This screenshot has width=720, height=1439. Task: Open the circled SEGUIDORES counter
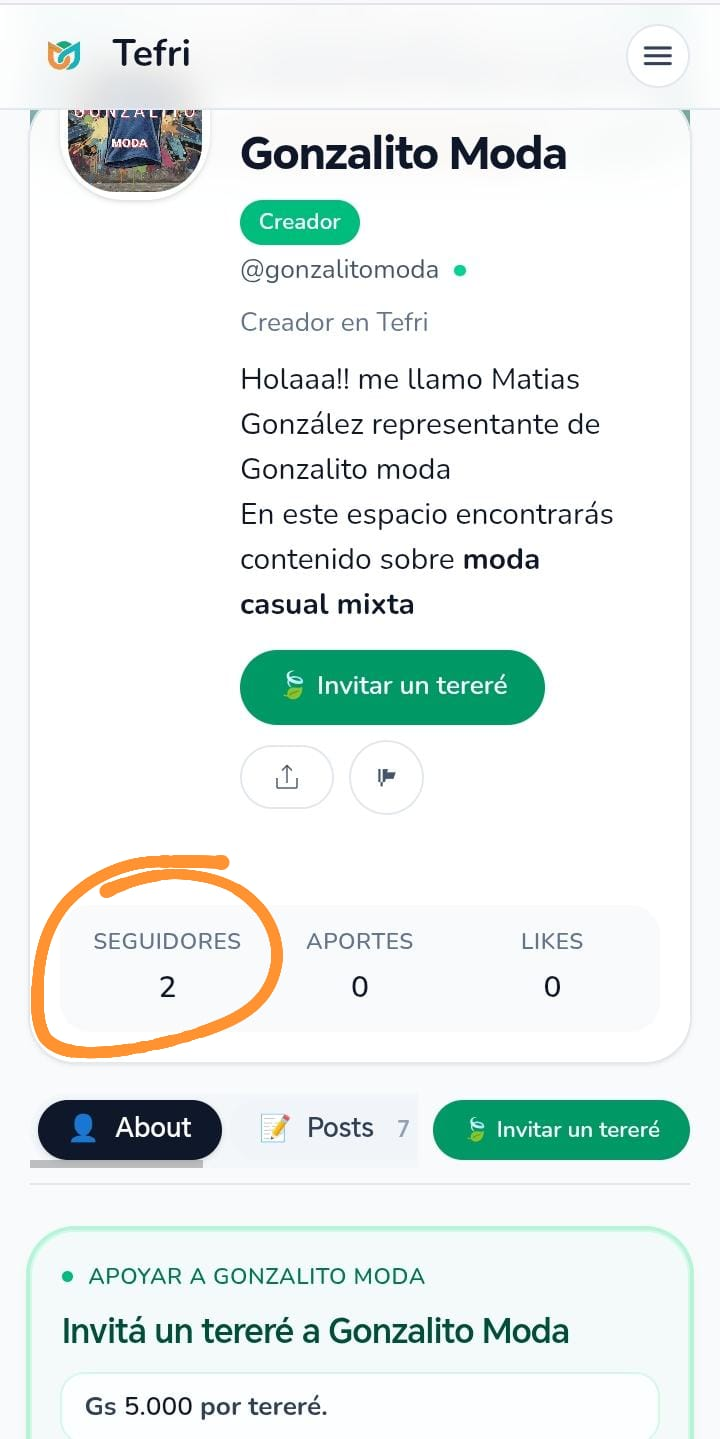point(167,963)
